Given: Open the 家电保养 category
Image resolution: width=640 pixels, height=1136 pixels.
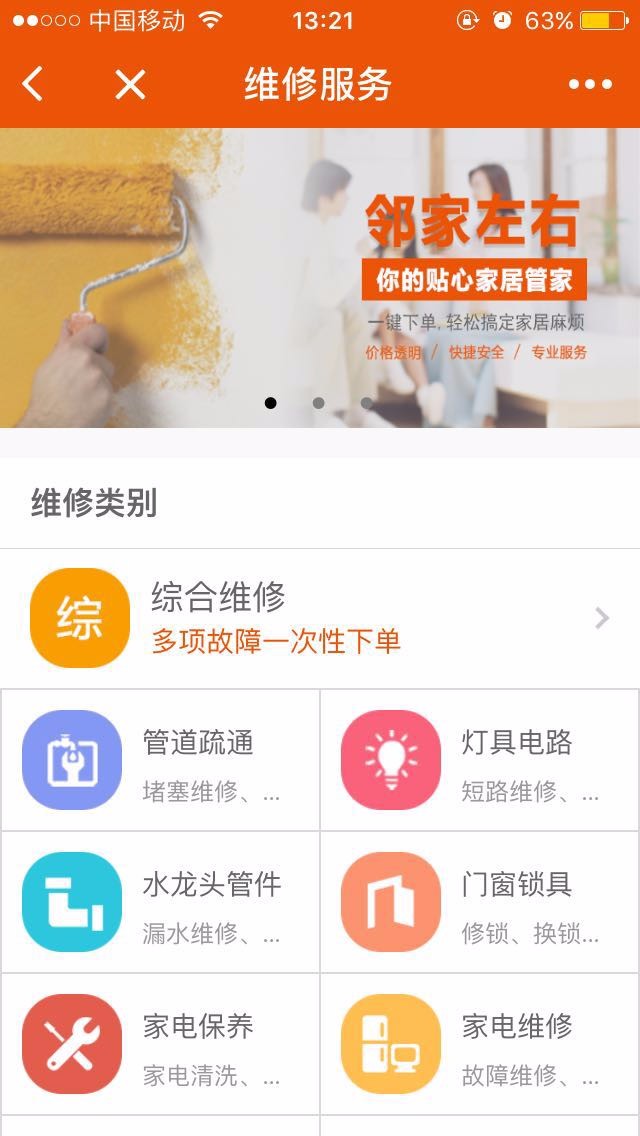Looking at the screenshot, I should pyautogui.click(x=160, y=1044).
